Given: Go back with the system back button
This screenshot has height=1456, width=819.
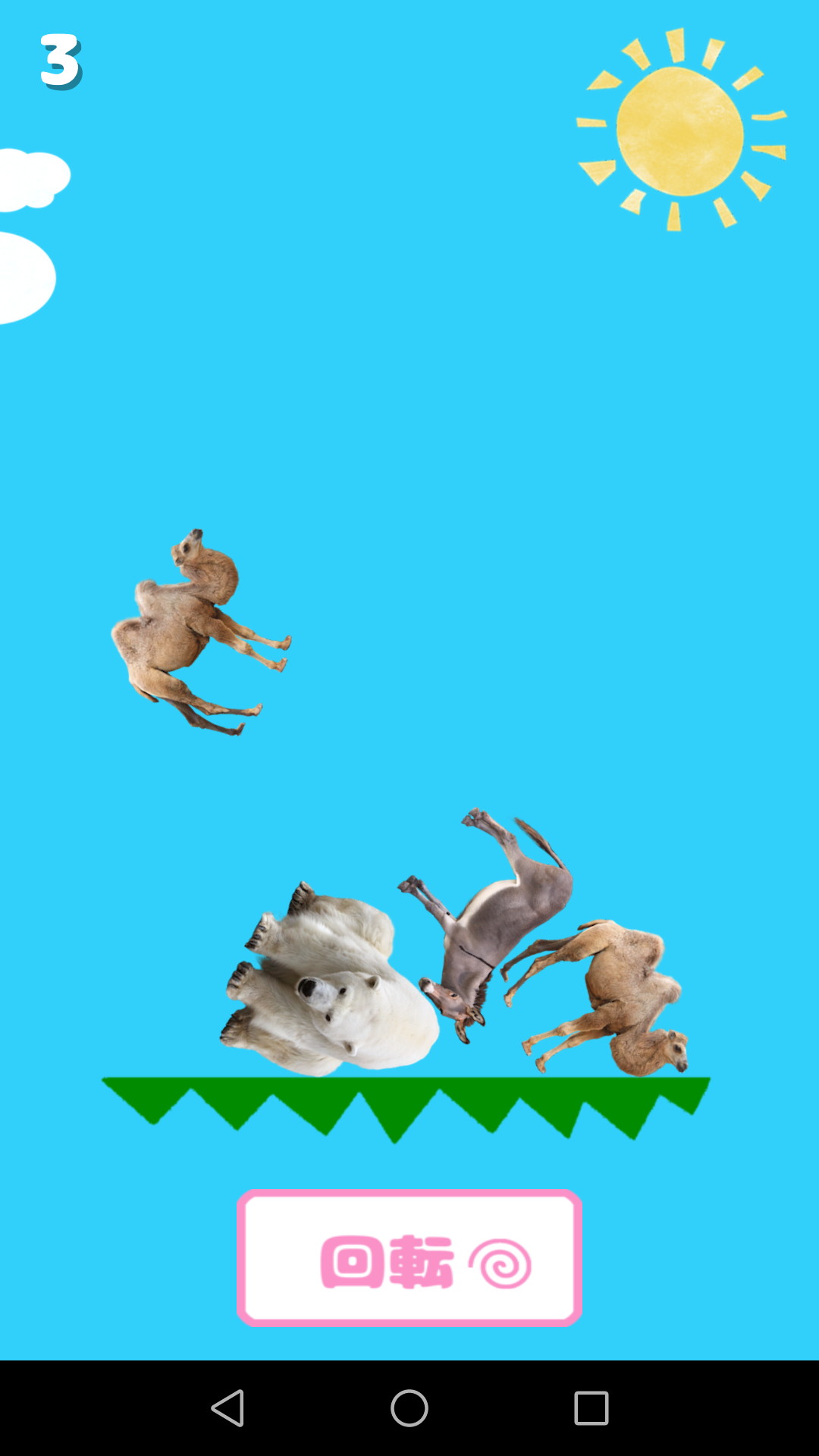Looking at the screenshot, I should (227, 1408).
